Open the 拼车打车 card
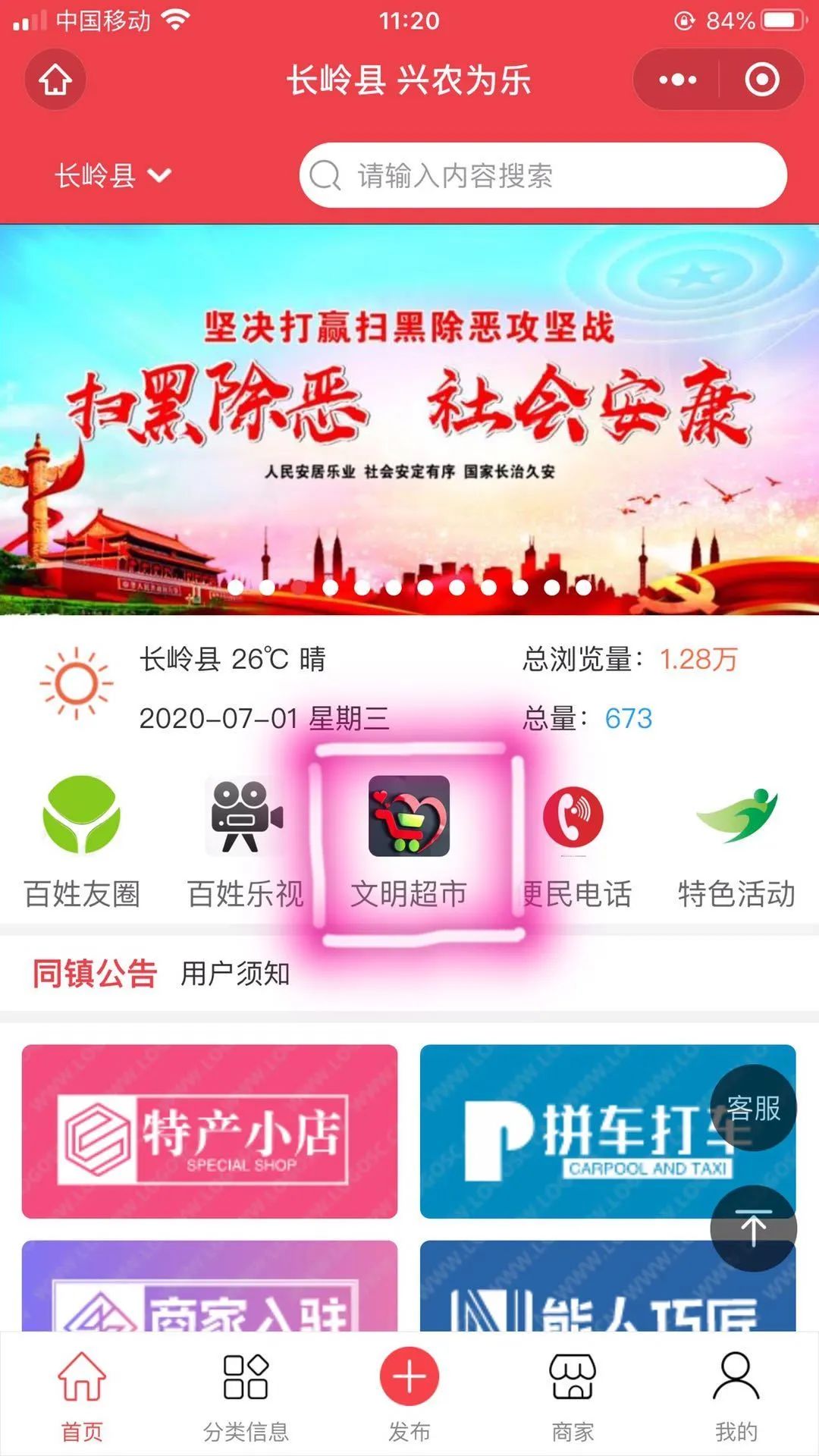819x1456 pixels. pyautogui.click(x=576, y=1131)
